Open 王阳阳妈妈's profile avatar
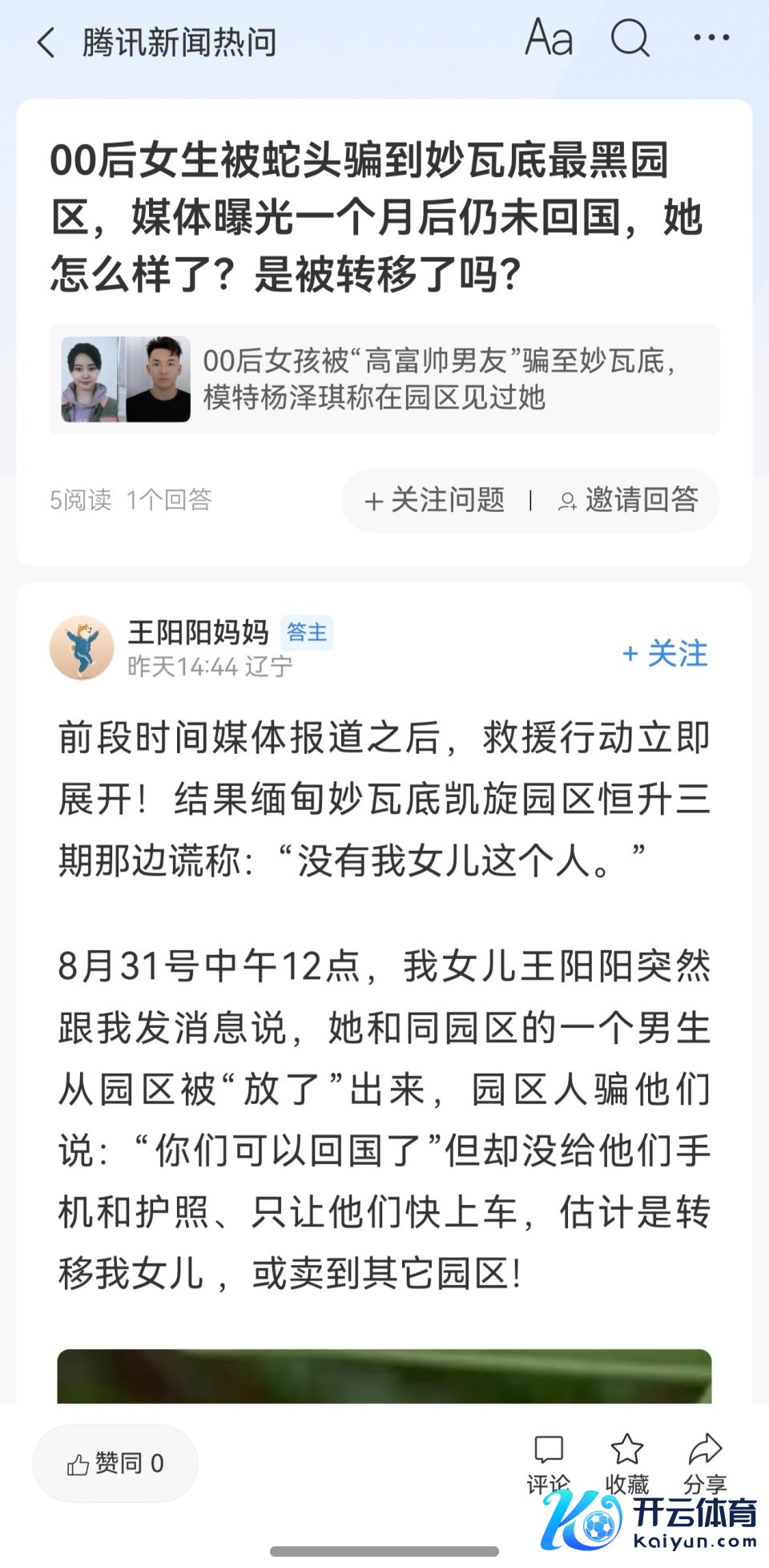769x1568 pixels. pos(82,648)
